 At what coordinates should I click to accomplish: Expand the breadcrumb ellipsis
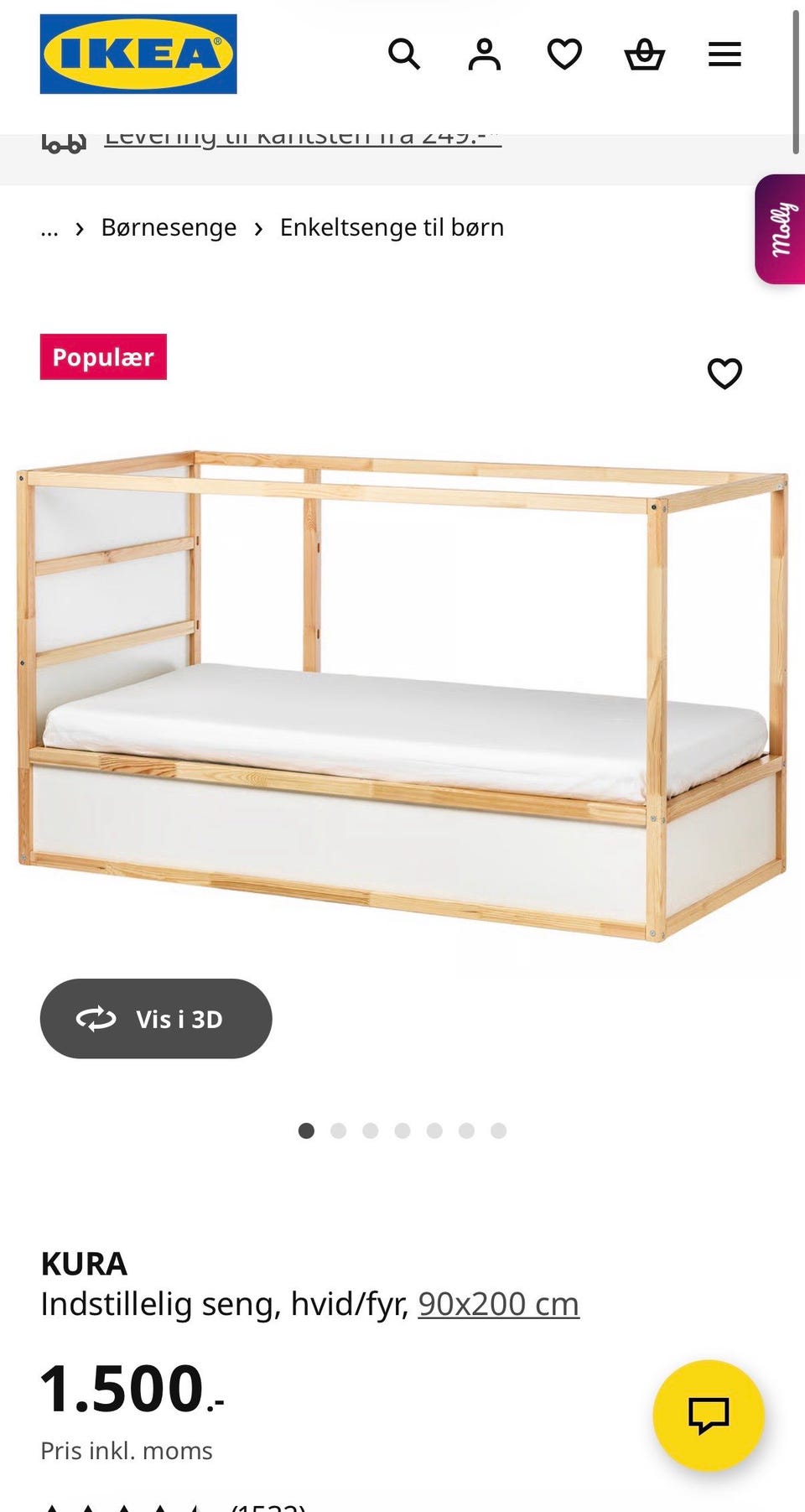49,227
